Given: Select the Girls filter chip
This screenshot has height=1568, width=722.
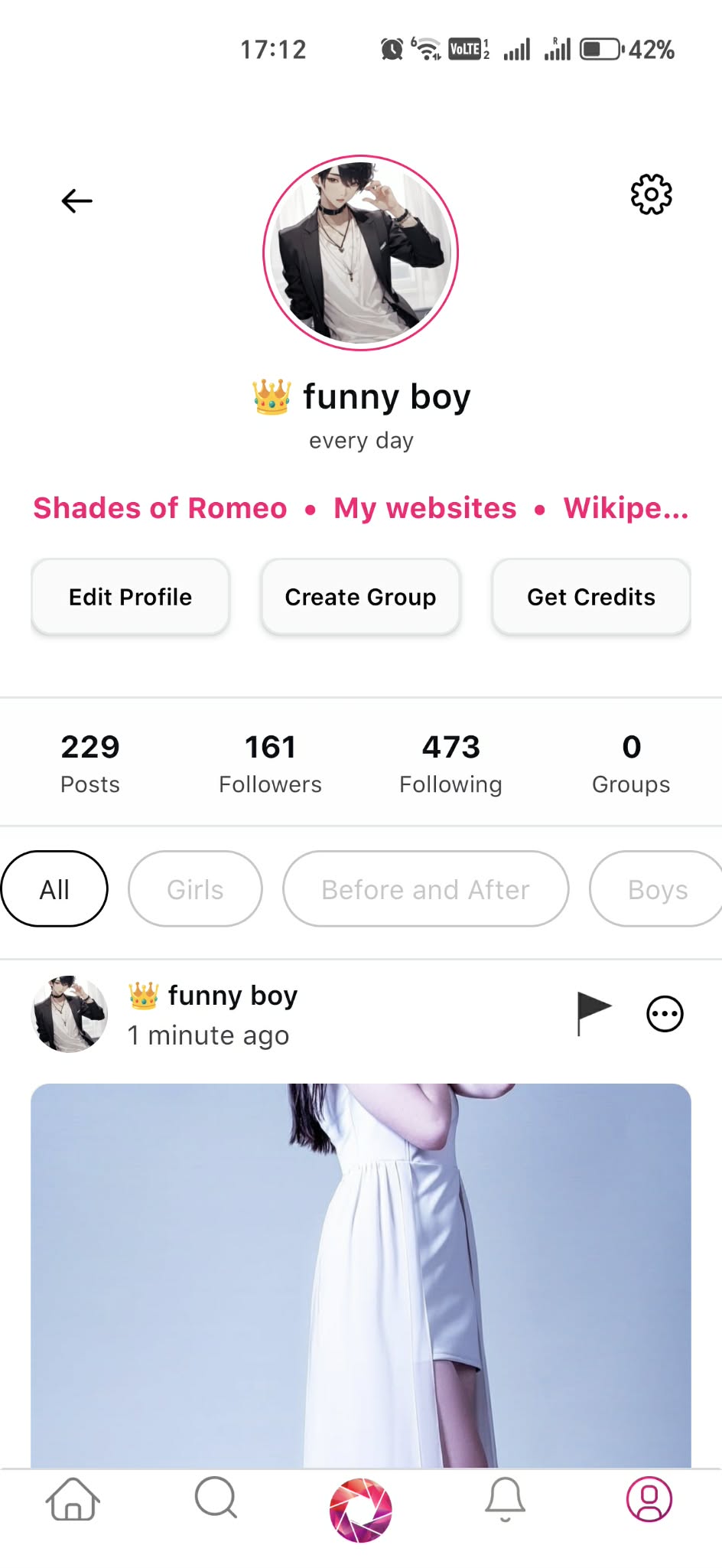Looking at the screenshot, I should [195, 889].
